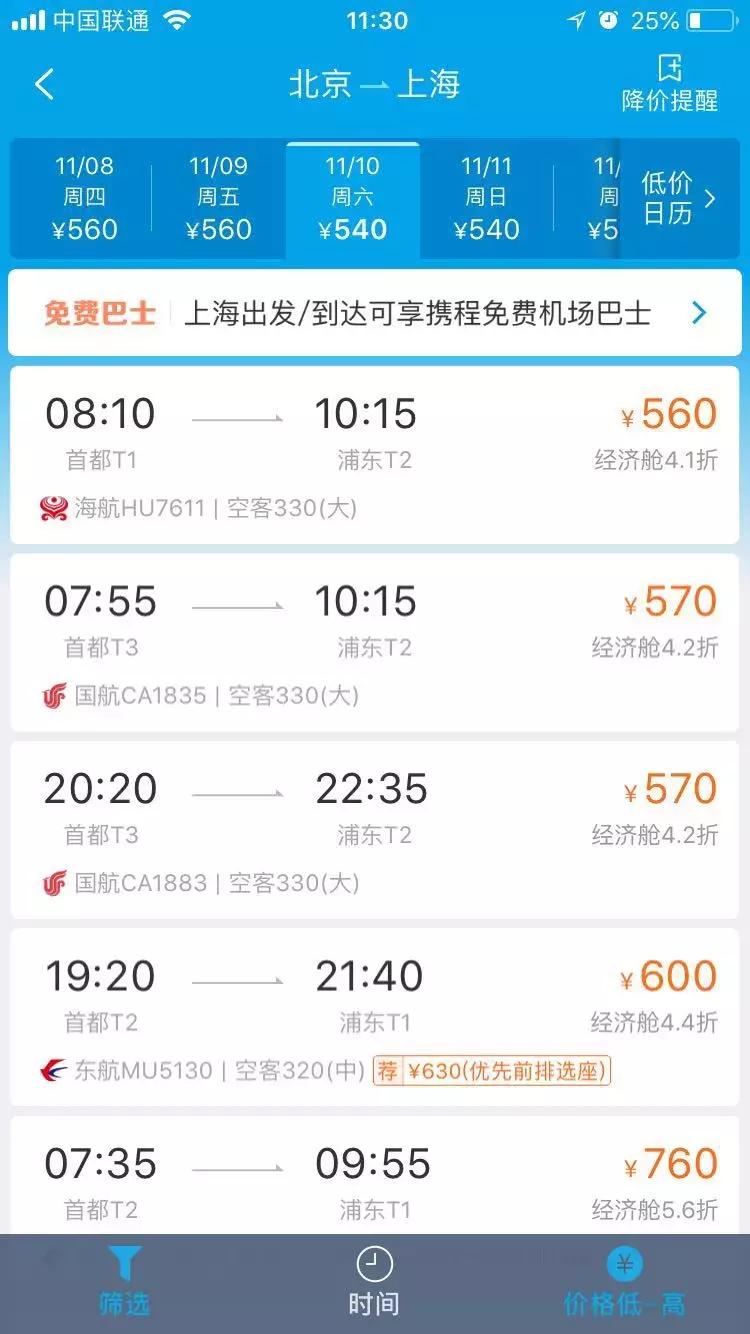The width and height of the screenshot is (750, 1334).
Task: Toggle 价格低-高 price sorting
Action: click(x=624, y=1283)
